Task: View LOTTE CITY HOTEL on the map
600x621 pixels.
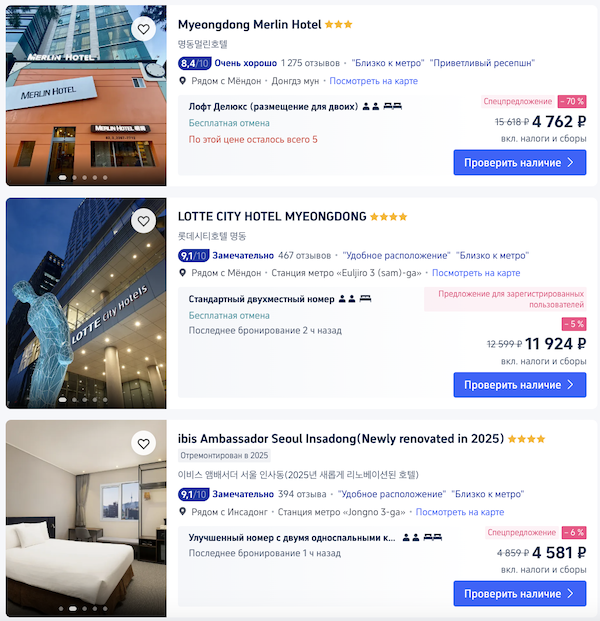Action: pyautogui.click(x=476, y=272)
